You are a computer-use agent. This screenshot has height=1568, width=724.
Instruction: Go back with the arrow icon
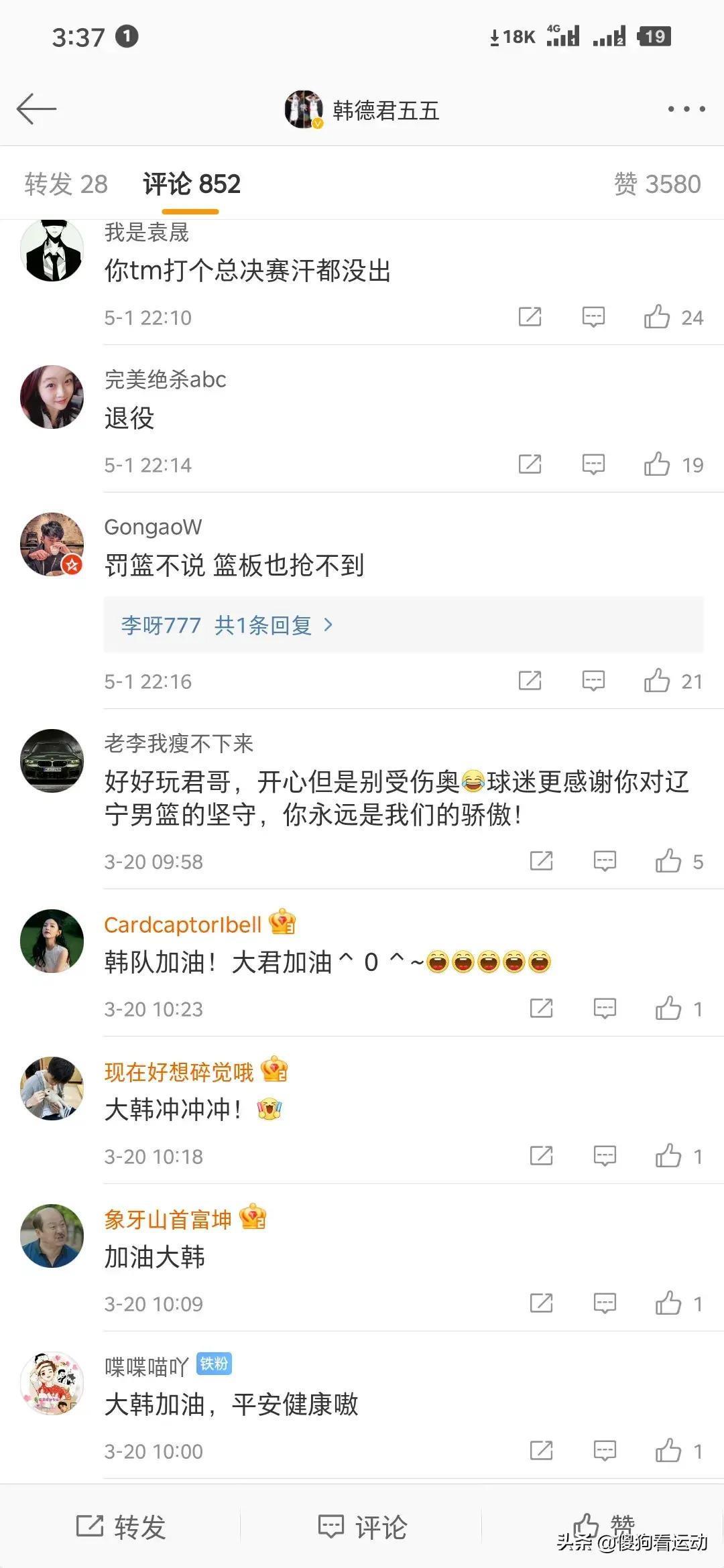coord(36,109)
